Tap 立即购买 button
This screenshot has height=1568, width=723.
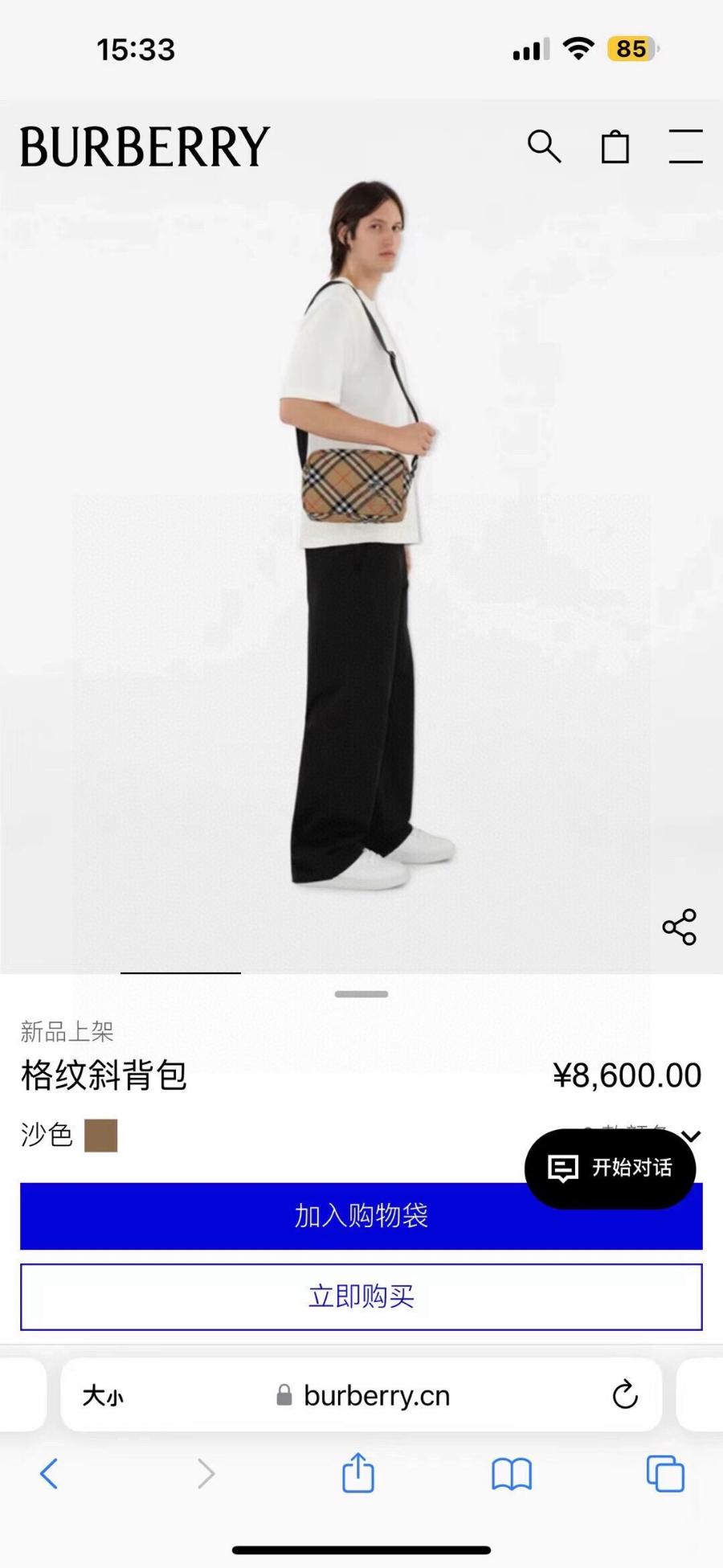(361, 1296)
